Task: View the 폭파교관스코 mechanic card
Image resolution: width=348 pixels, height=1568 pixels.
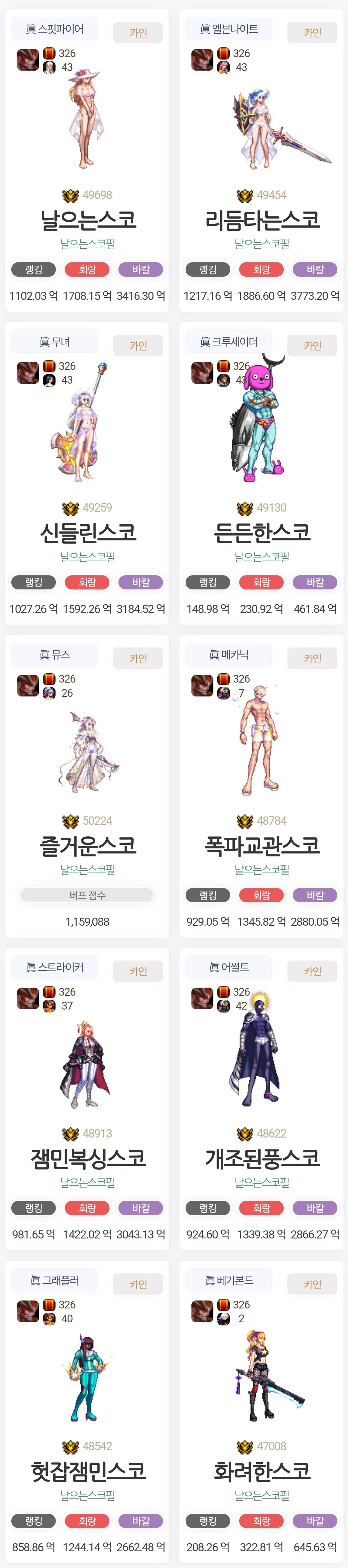Action: [x=261, y=845]
